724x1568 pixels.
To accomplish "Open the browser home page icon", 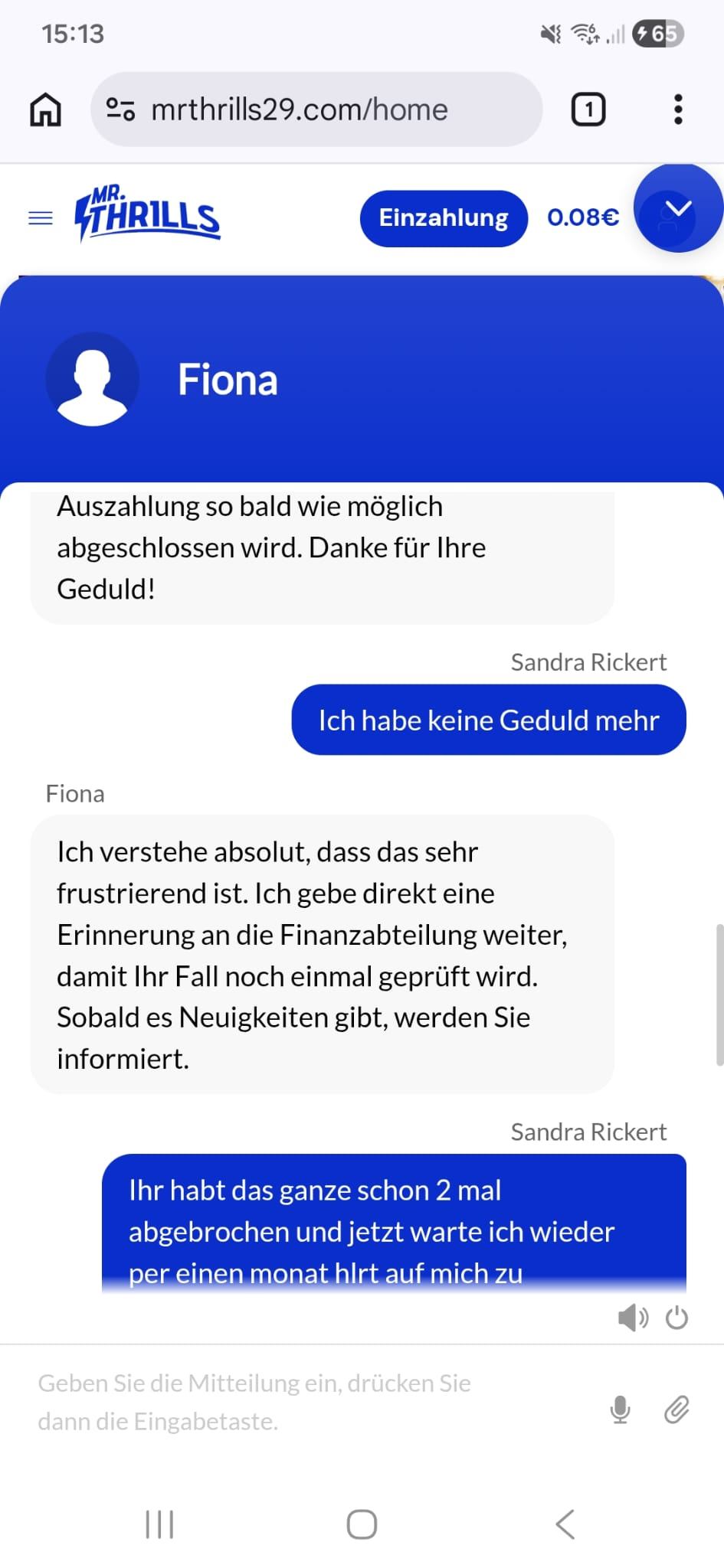I will 45,109.
